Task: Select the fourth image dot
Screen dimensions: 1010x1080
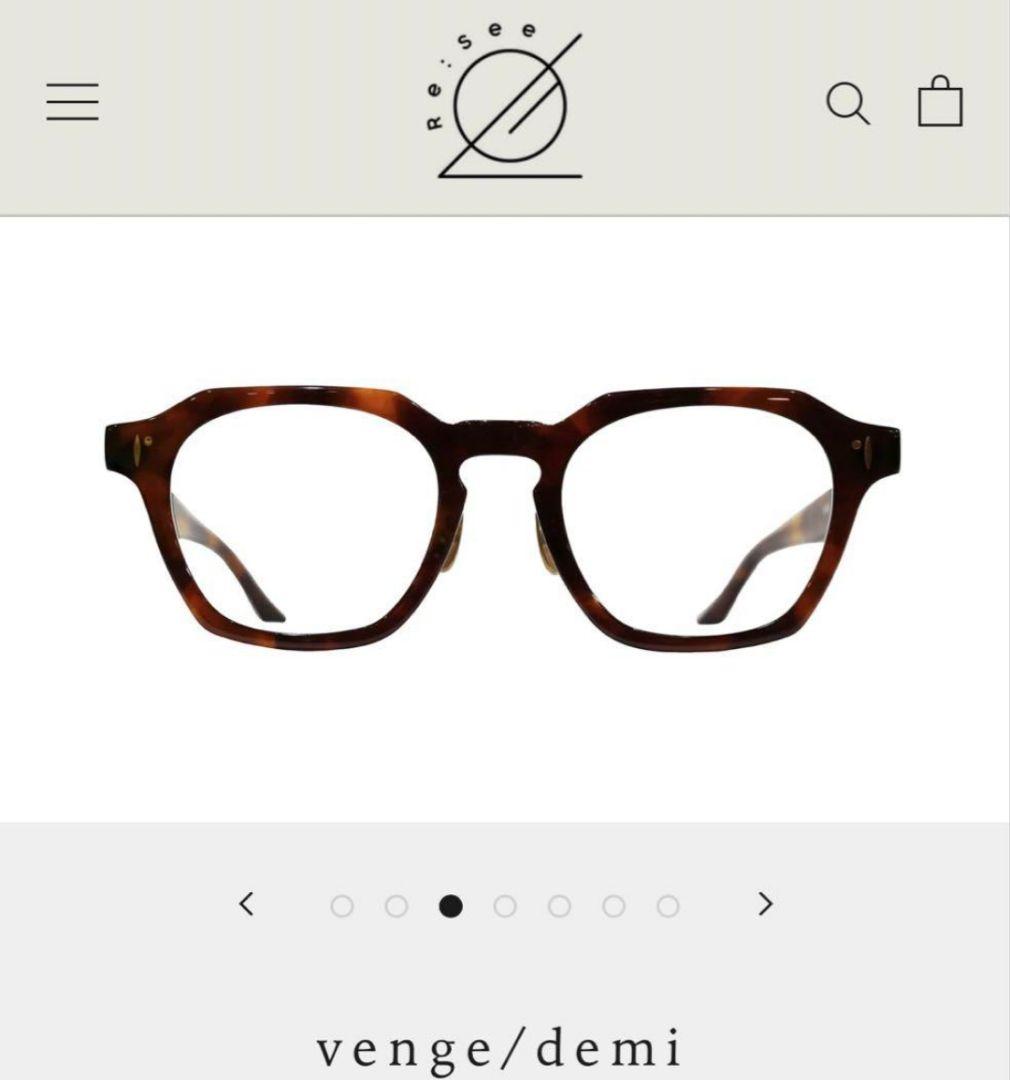Action: coord(505,906)
